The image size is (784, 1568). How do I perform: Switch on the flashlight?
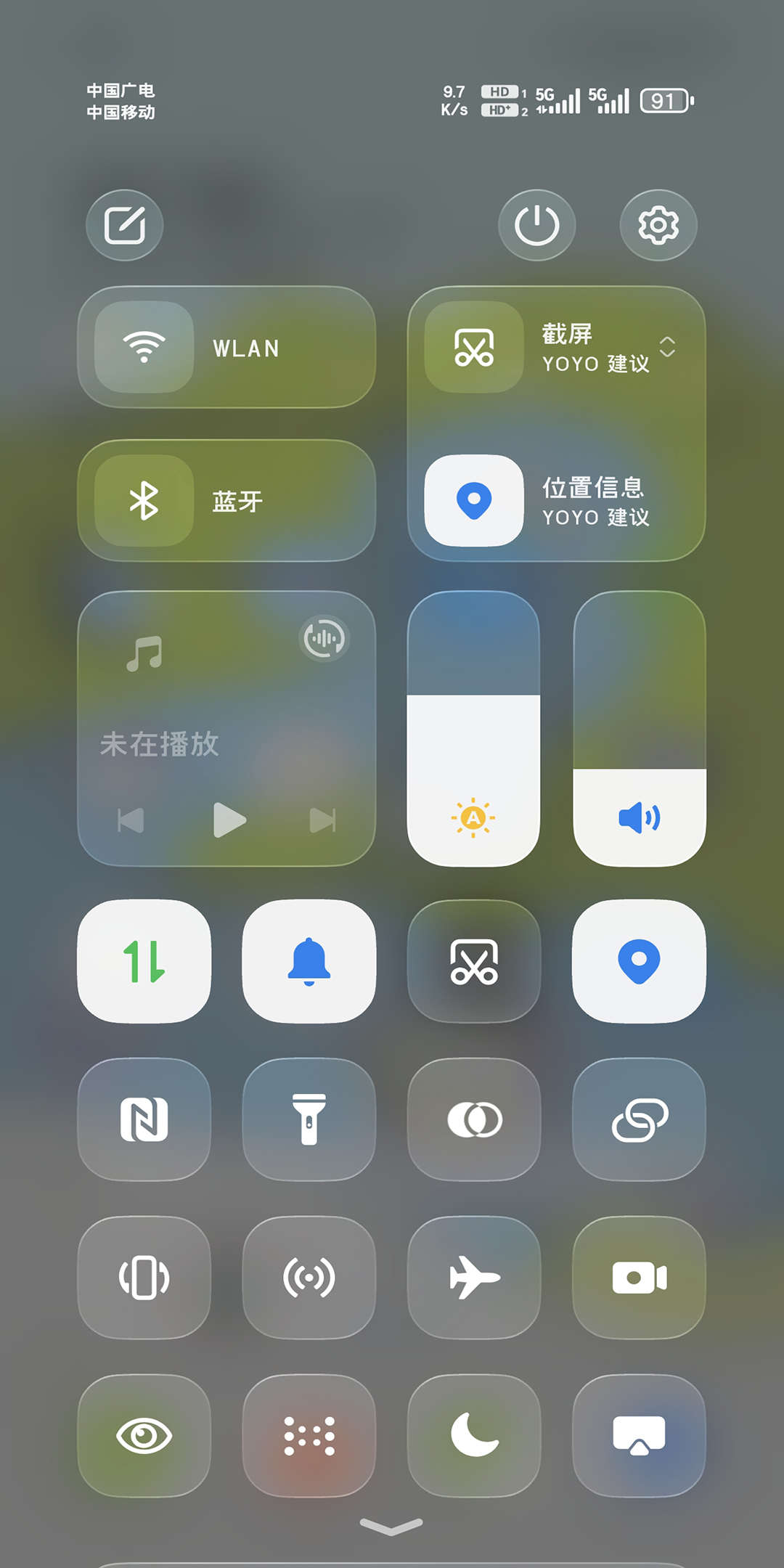click(x=309, y=1119)
